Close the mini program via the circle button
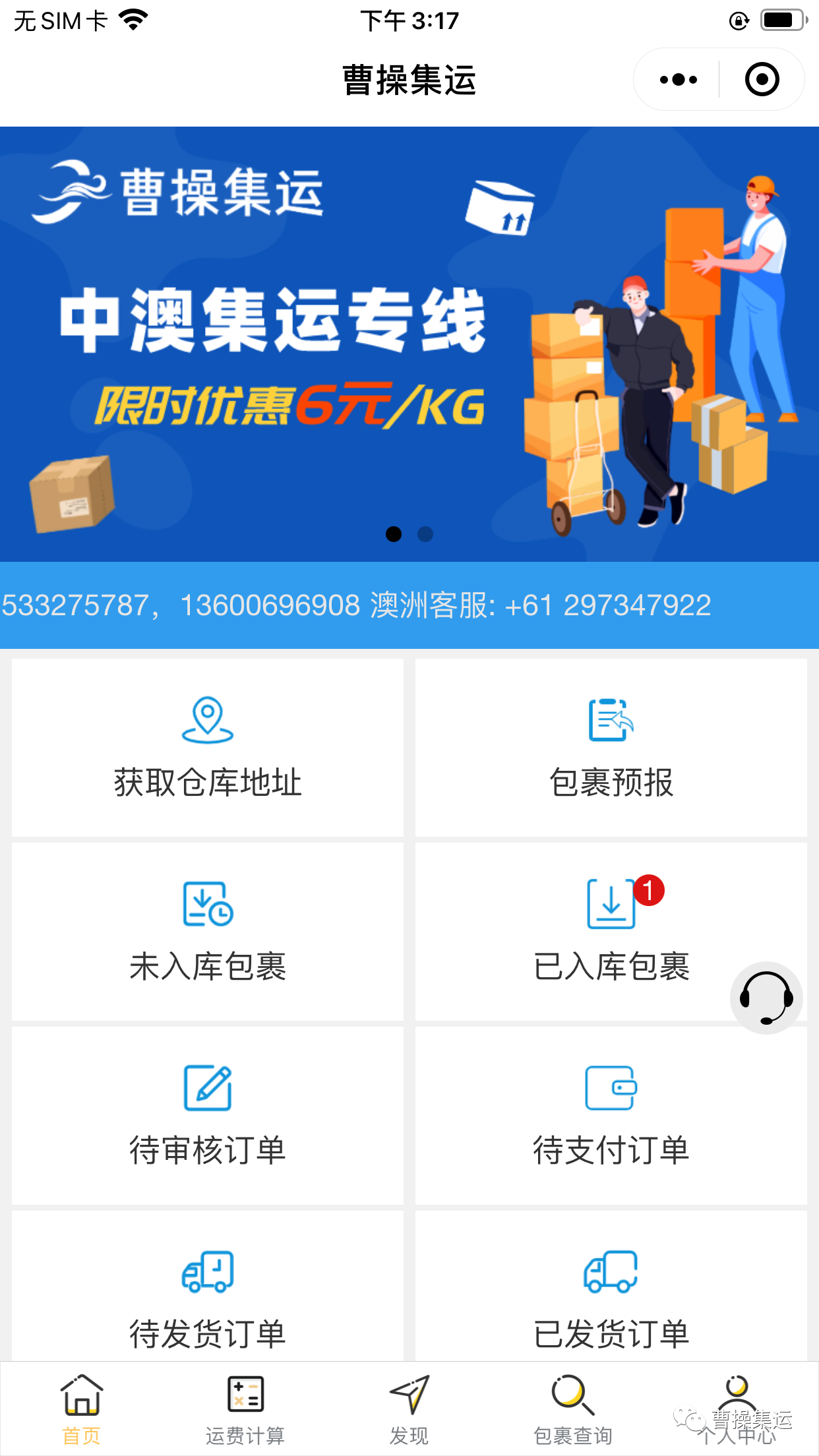This screenshot has width=819, height=1456. coord(762,80)
